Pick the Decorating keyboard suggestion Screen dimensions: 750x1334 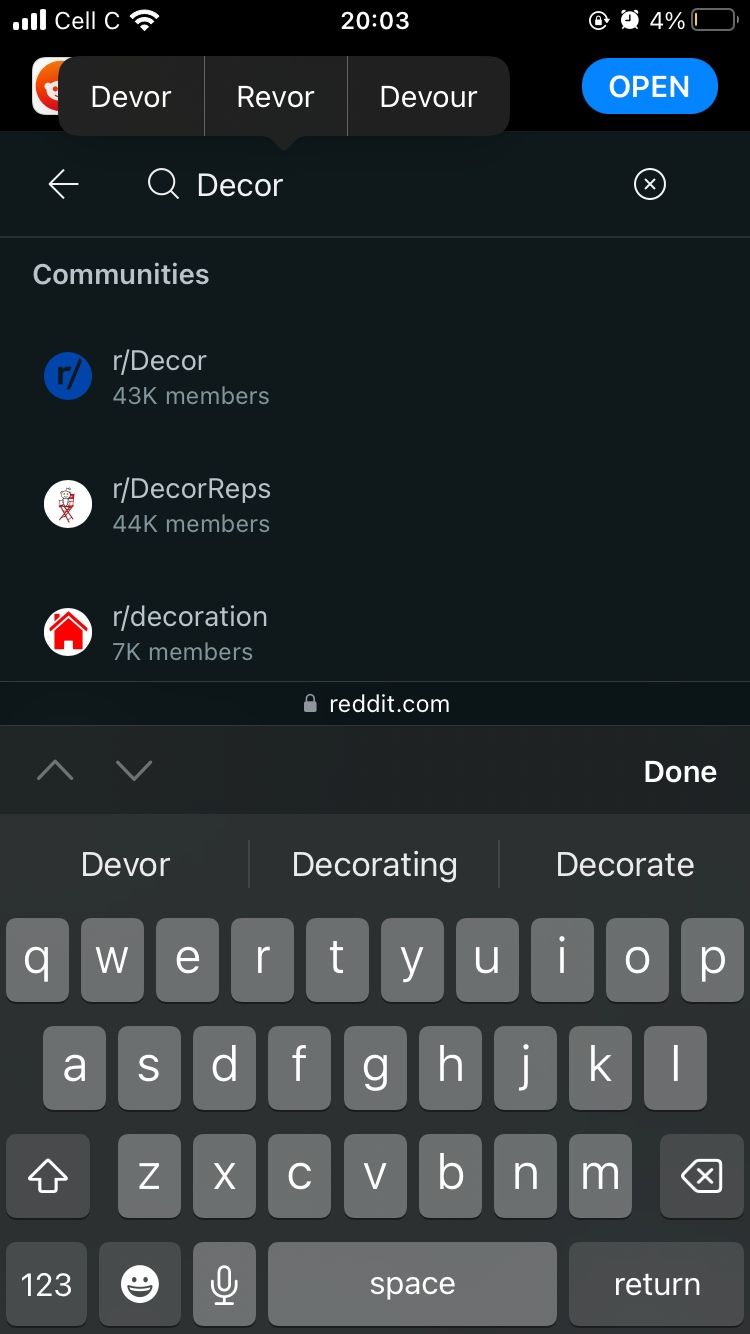pos(374,864)
